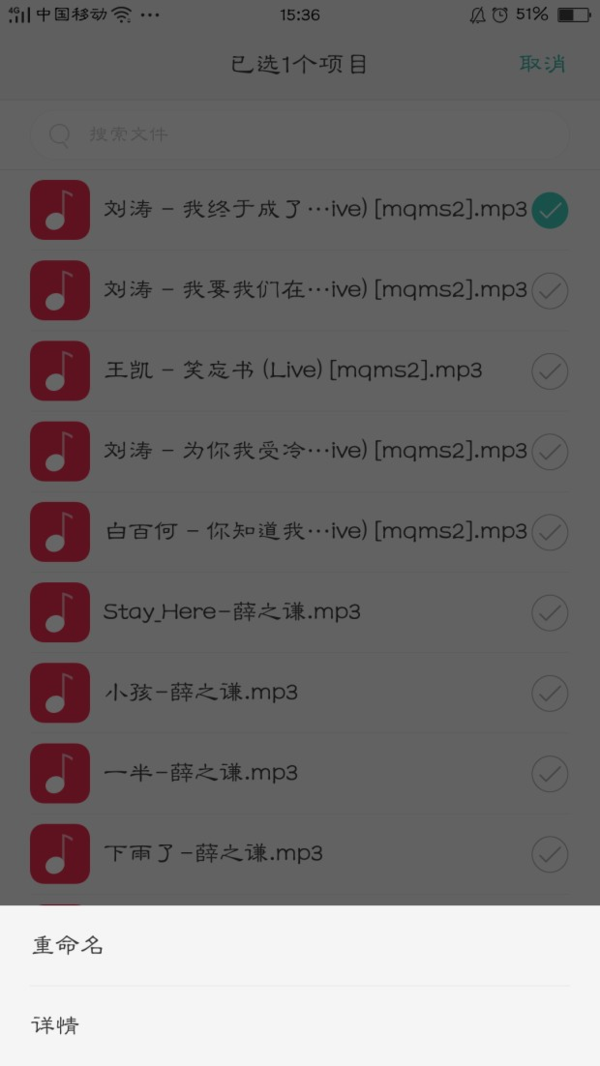
Task: Uncheck 刘涛 - 我终于成了 file
Action: pos(550,210)
